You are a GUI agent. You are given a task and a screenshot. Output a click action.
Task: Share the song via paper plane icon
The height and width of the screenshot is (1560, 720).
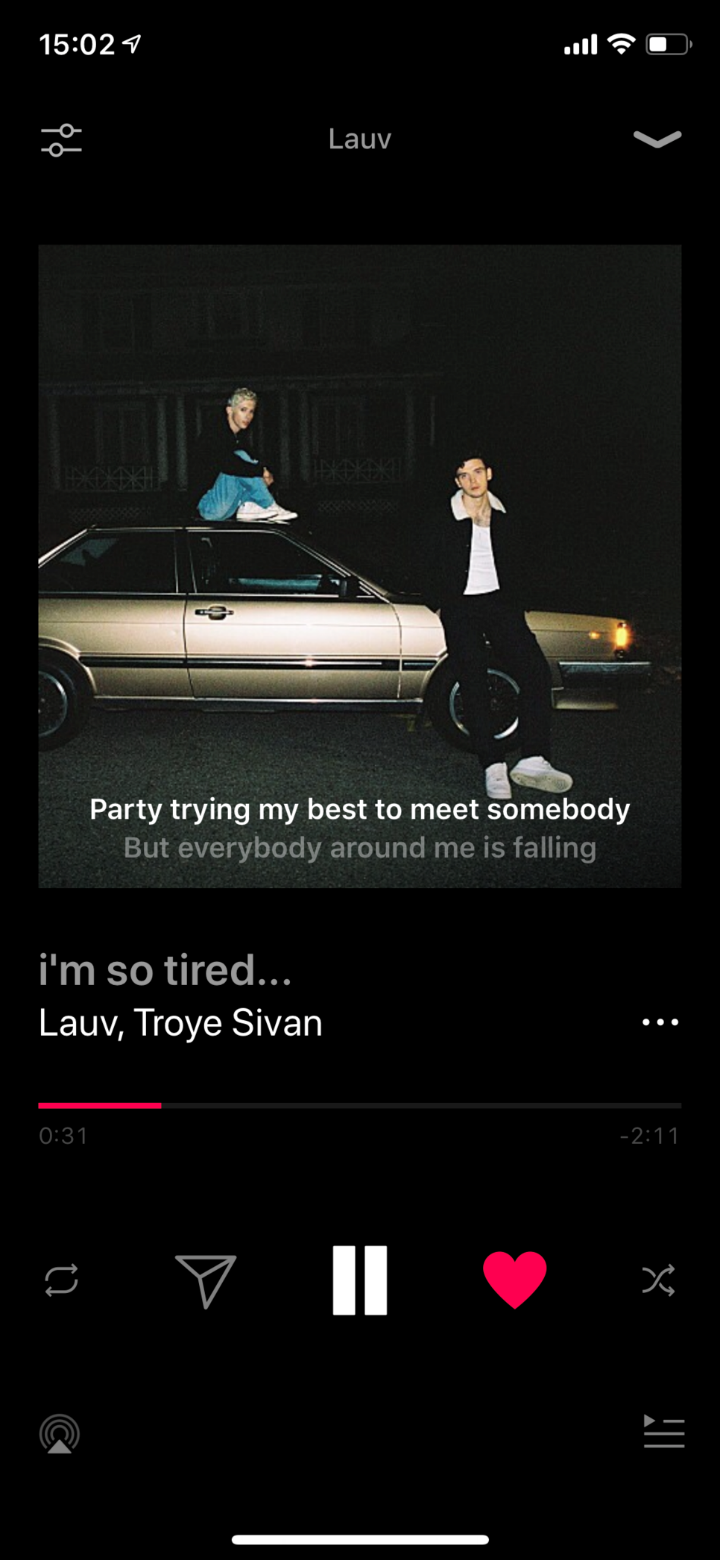206,1280
